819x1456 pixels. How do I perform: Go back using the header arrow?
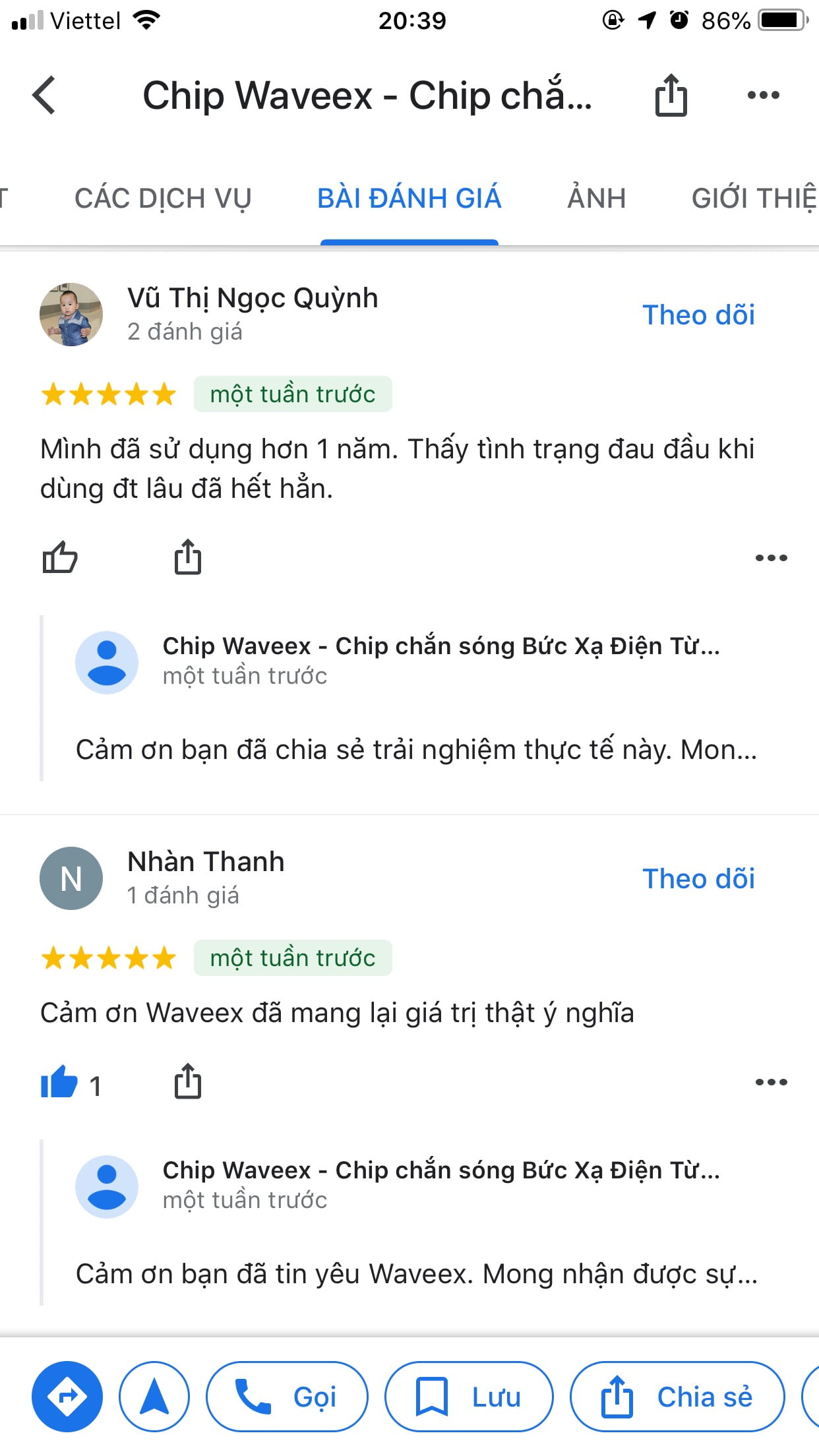tap(44, 96)
